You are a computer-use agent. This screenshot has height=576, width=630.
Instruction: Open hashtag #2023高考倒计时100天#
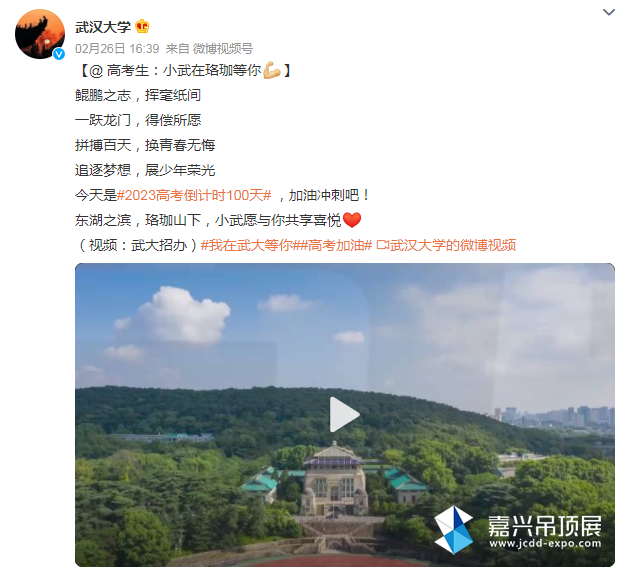[195, 196]
